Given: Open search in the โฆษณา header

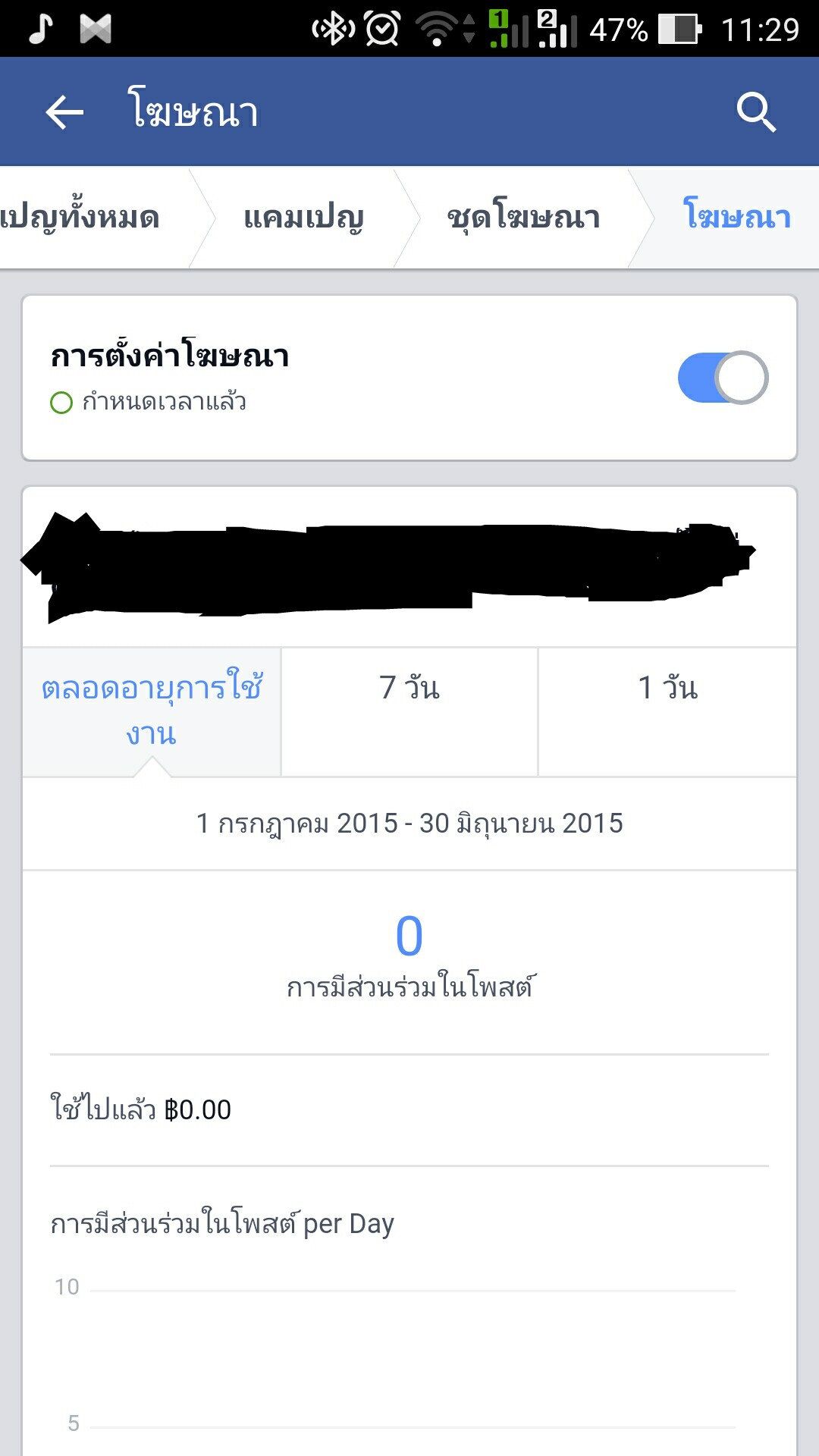Looking at the screenshot, I should [x=756, y=112].
